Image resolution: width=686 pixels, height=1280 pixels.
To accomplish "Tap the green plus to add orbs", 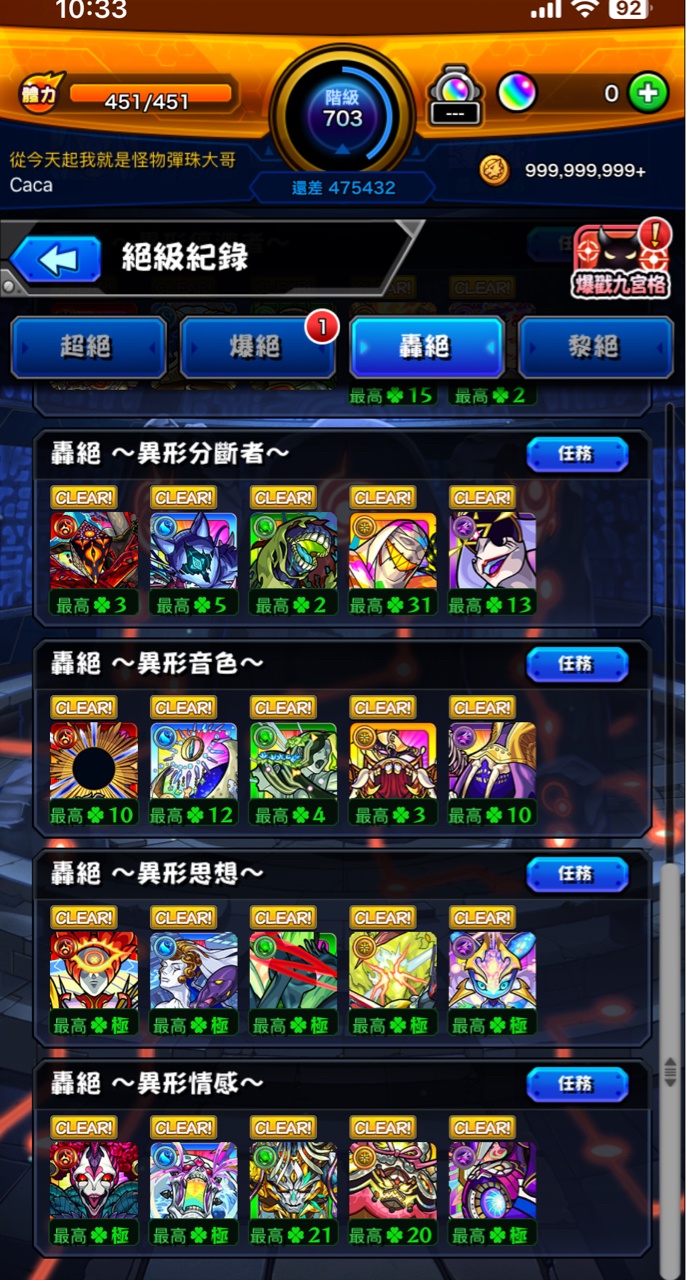I will 648,94.
